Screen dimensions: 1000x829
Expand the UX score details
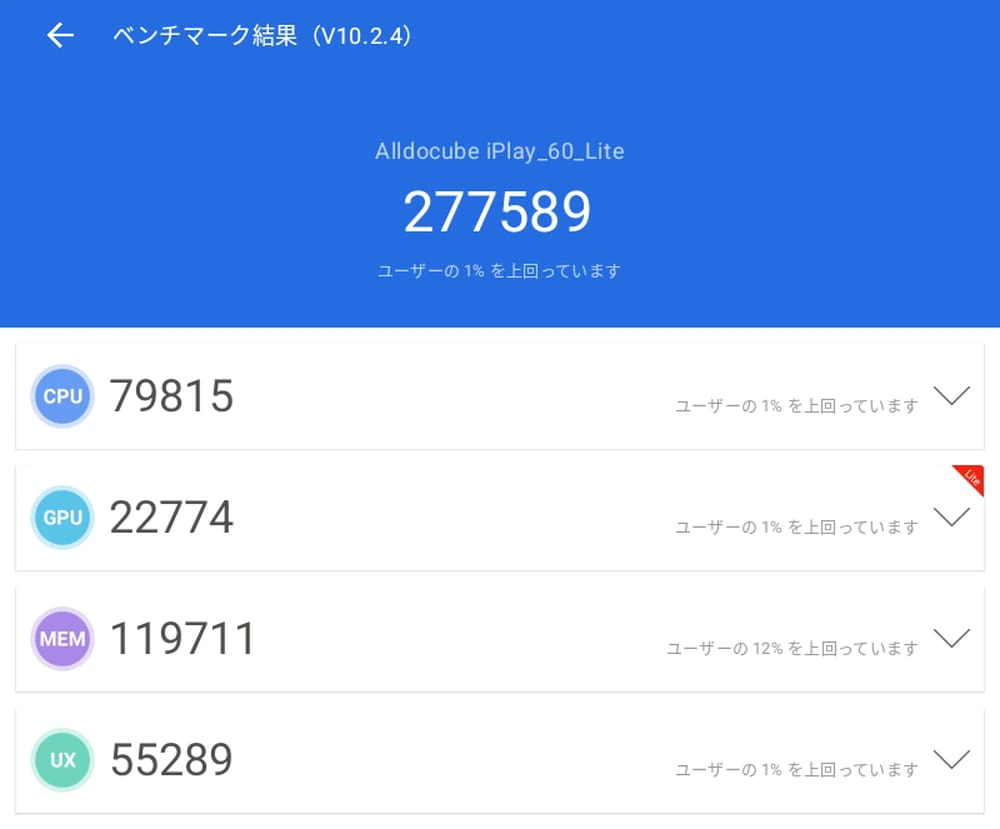[x=951, y=759]
